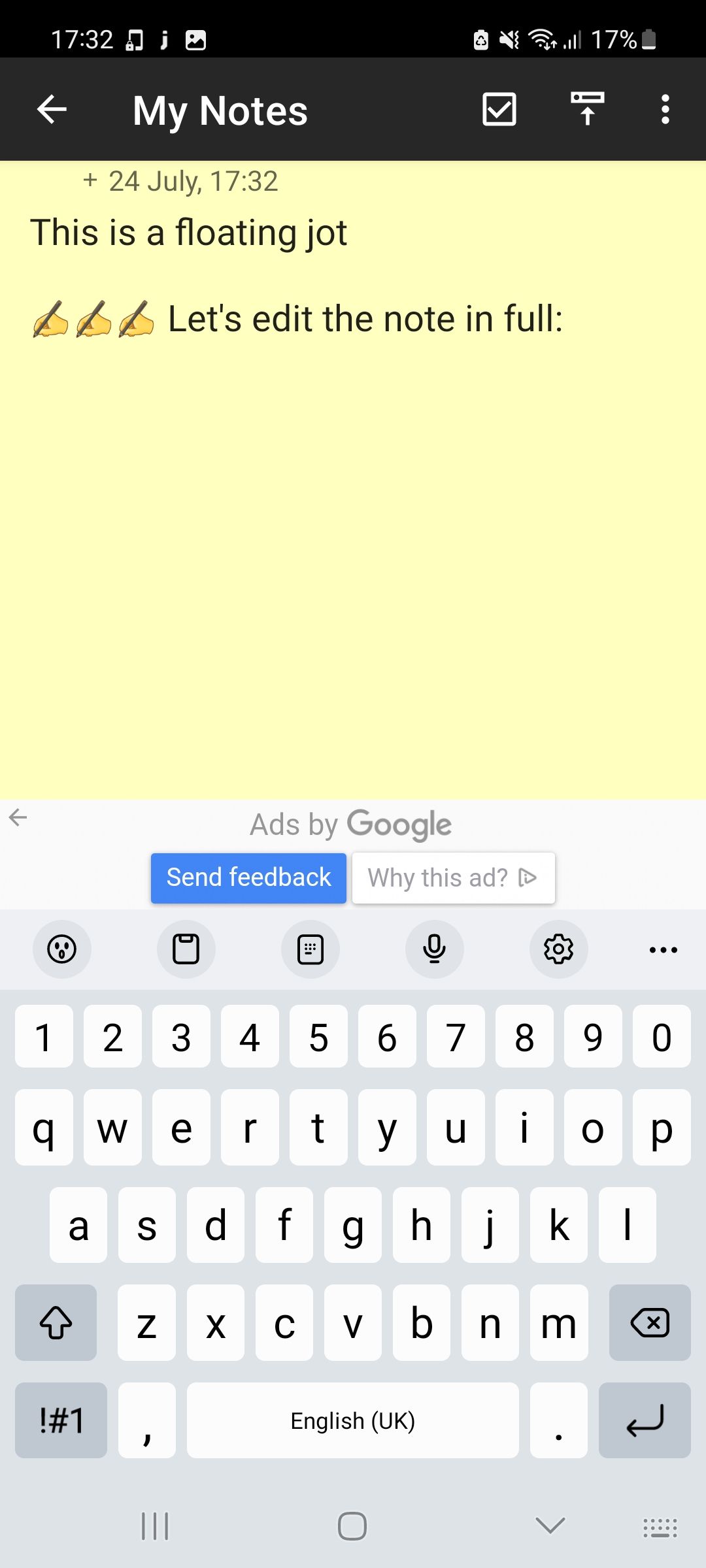Screen dimensions: 706x1568
Task: Tap the backspace key
Action: (x=650, y=1323)
